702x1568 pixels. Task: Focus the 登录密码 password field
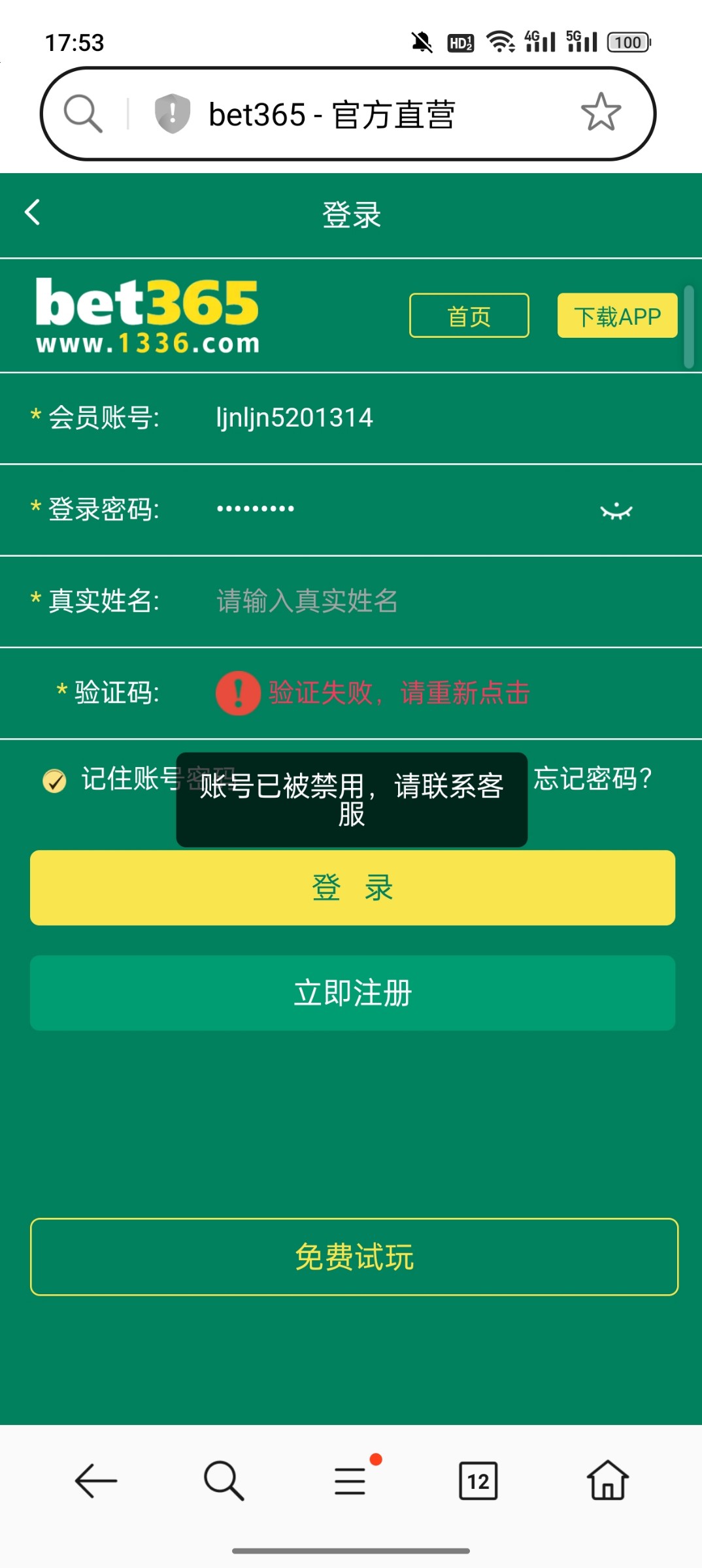pyautogui.click(x=392, y=509)
